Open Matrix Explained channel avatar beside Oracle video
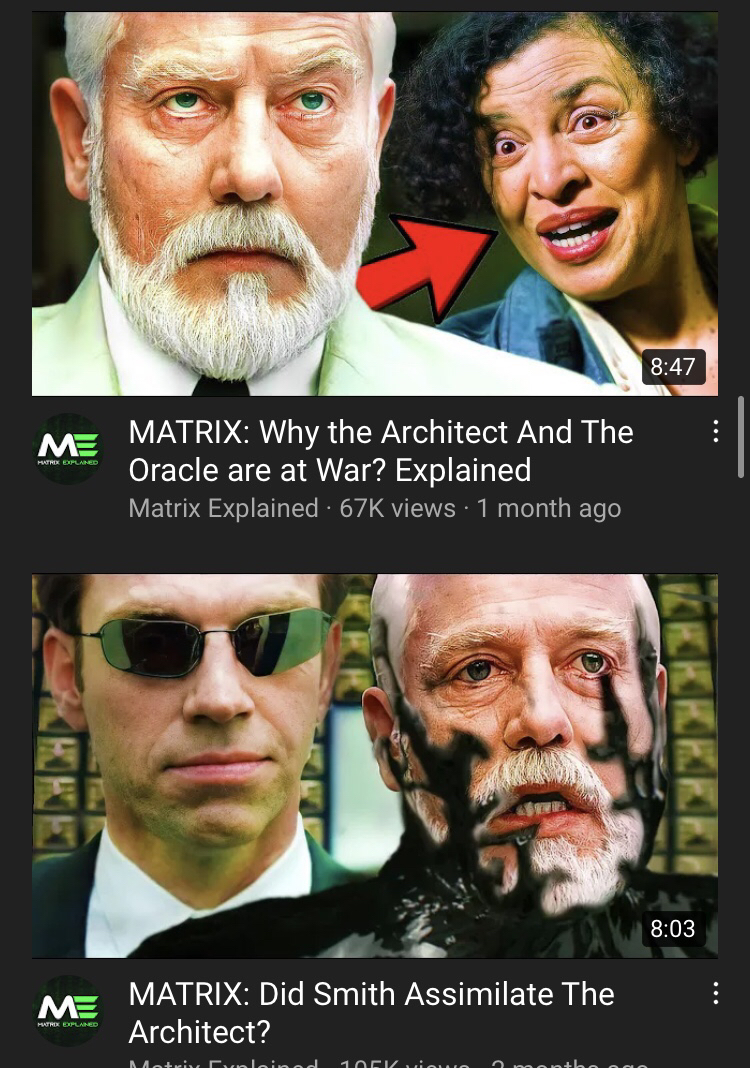 [x=67, y=449]
